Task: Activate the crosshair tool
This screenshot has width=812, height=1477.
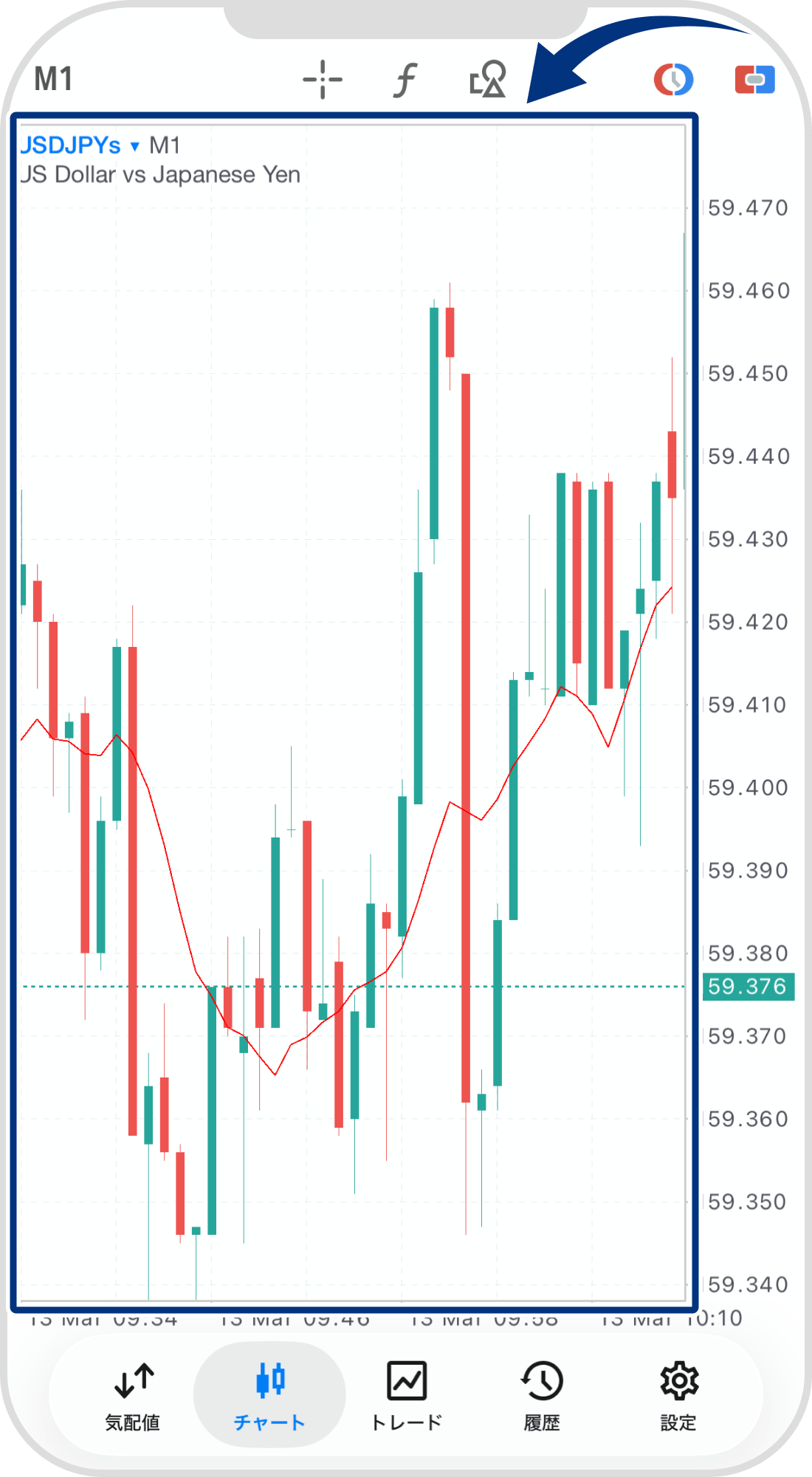Action: [x=323, y=80]
